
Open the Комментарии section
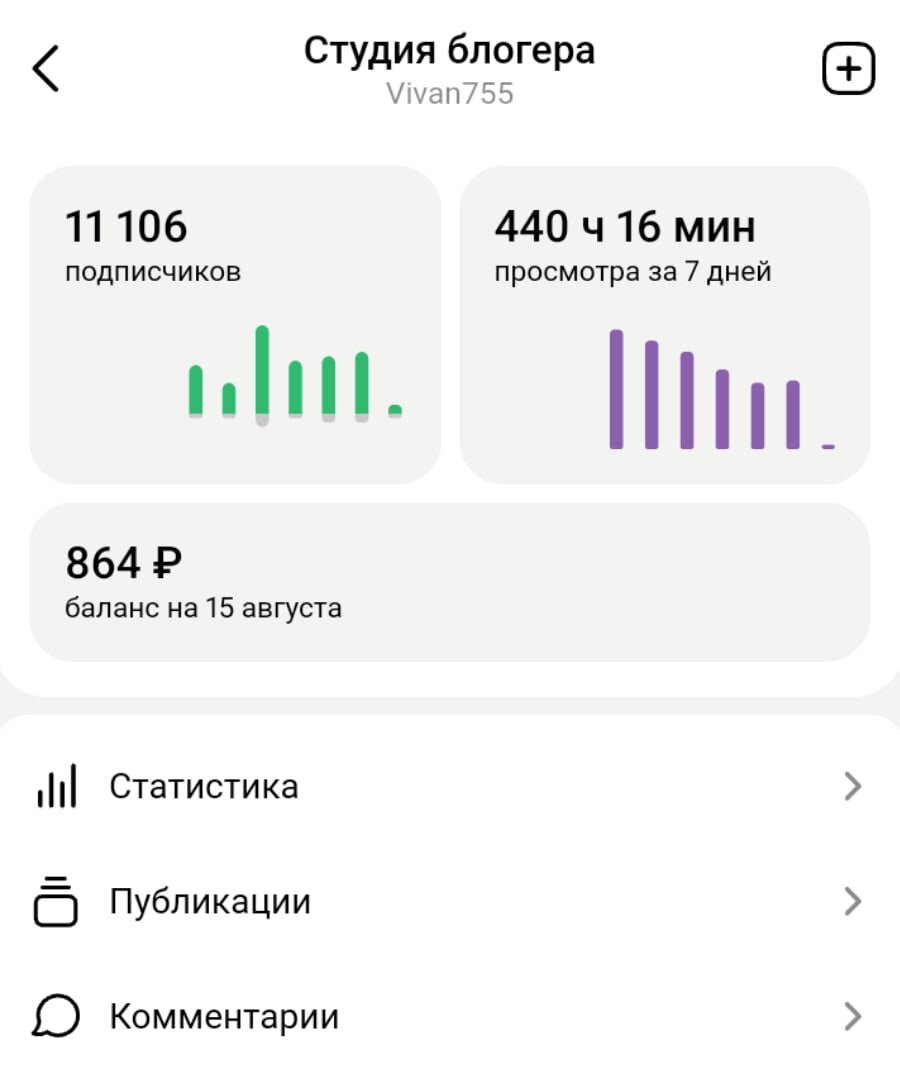[x=222, y=1016]
